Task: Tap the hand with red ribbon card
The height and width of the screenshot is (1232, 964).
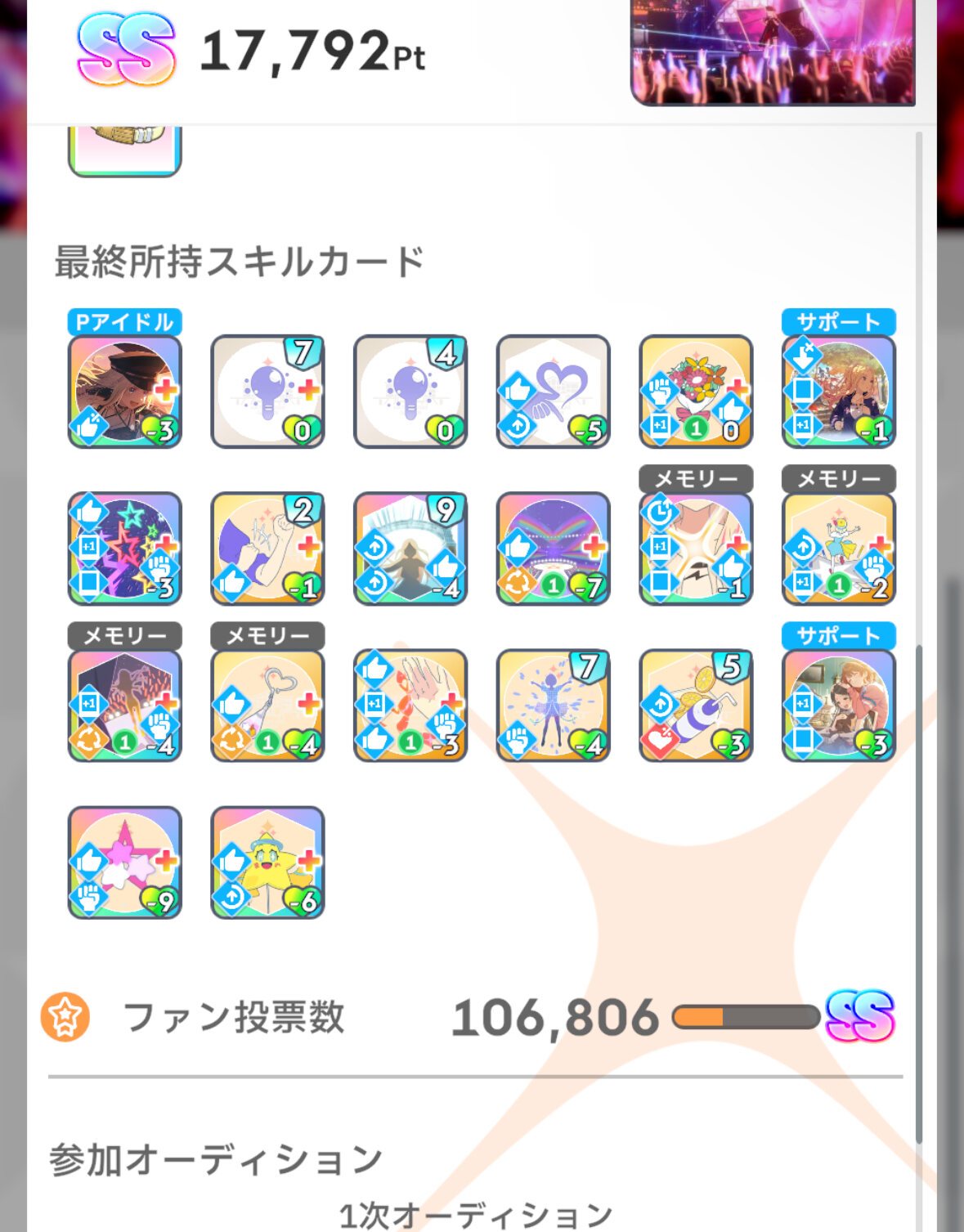Action: coord(410,706)
